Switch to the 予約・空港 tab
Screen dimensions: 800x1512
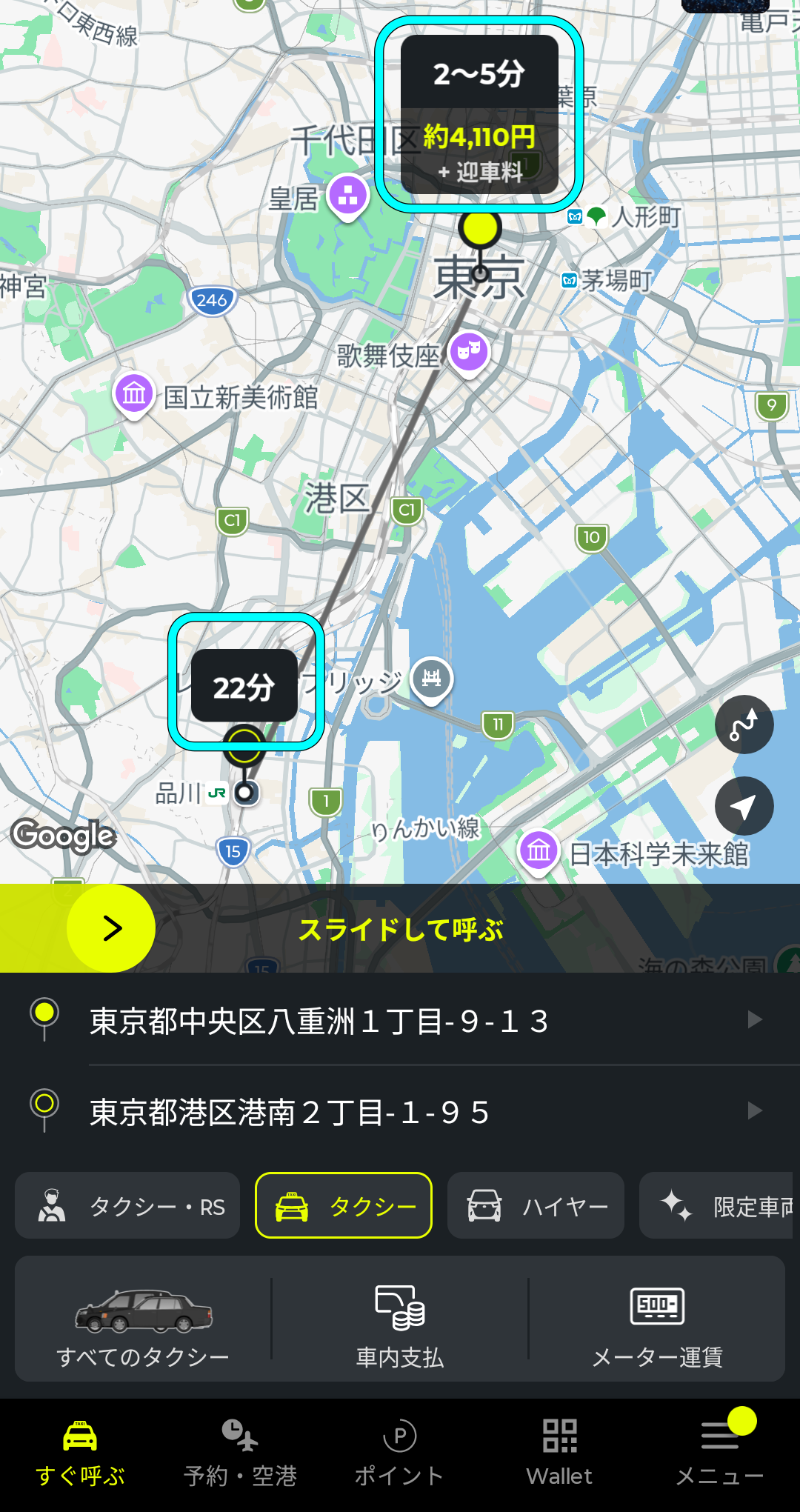click(240, 1453)
